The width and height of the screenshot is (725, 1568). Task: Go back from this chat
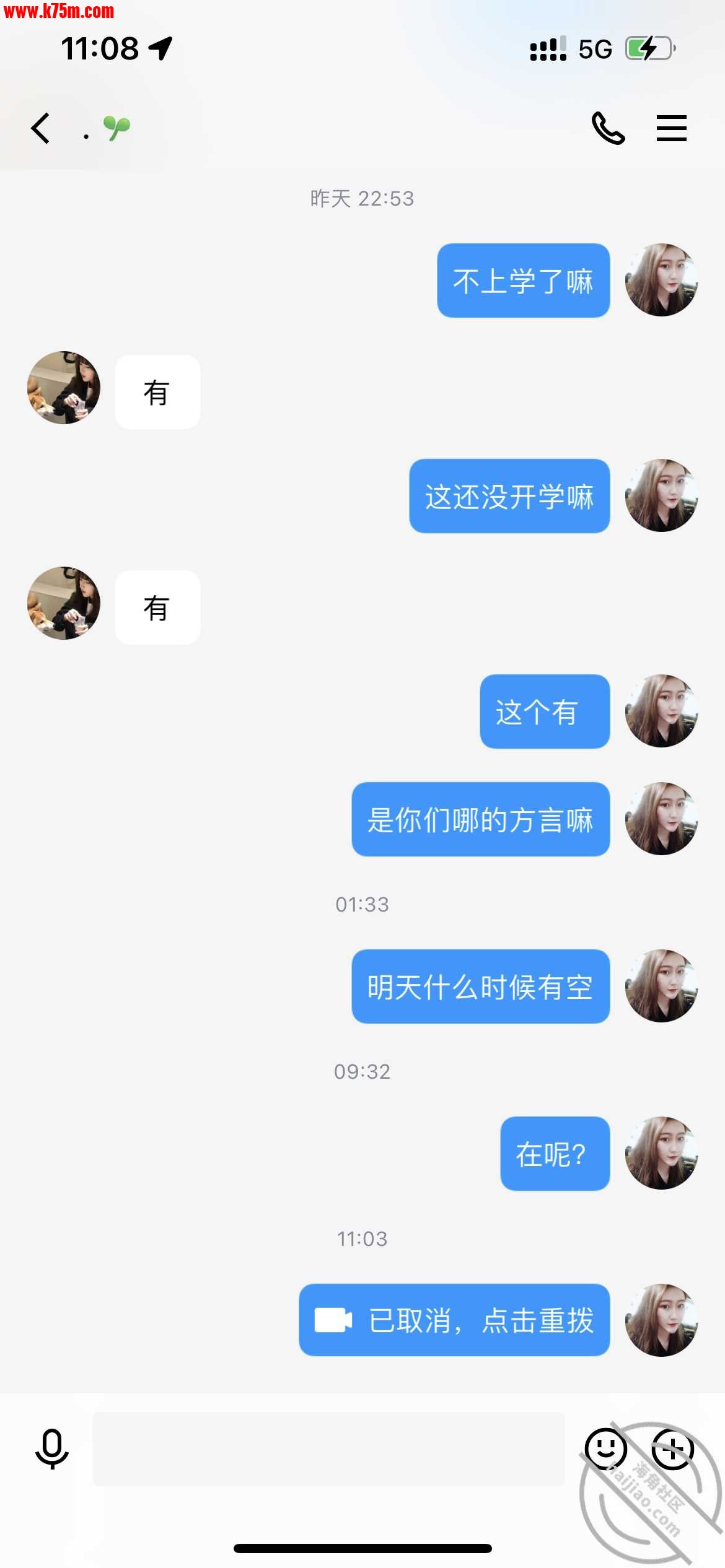click(41, 129)
